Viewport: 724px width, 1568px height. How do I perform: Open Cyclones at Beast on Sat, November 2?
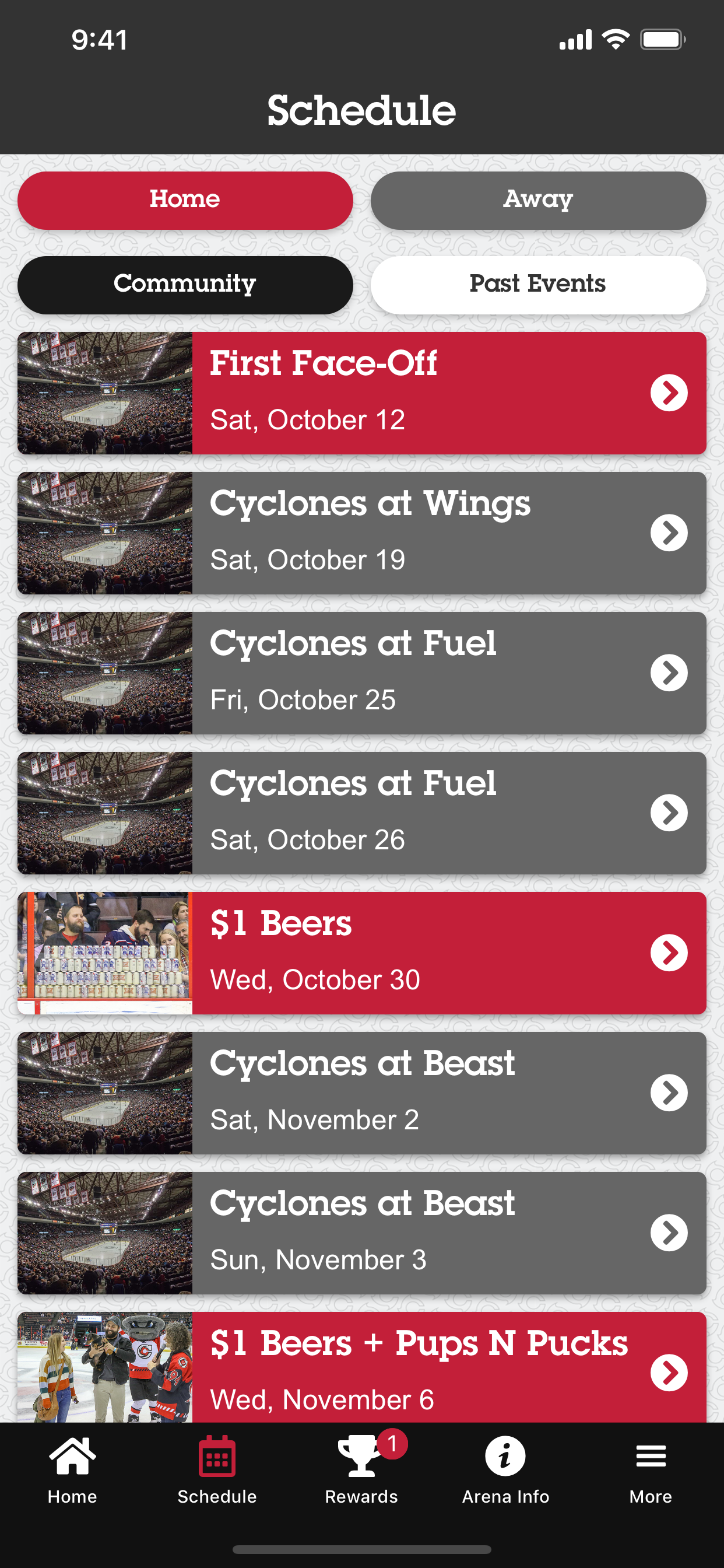[x=362, y=1093]
